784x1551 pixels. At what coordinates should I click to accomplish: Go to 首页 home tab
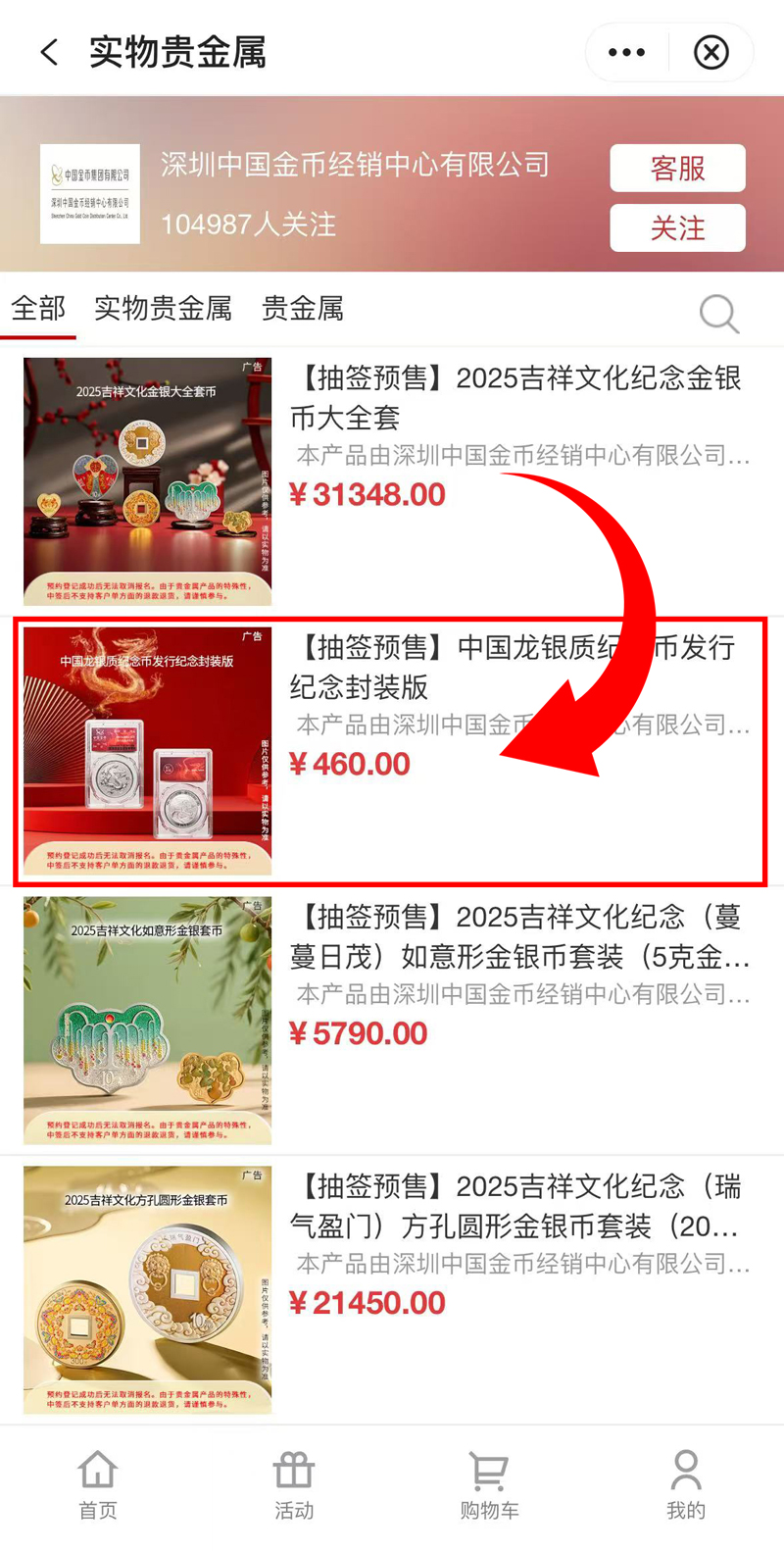[97, 1484]
